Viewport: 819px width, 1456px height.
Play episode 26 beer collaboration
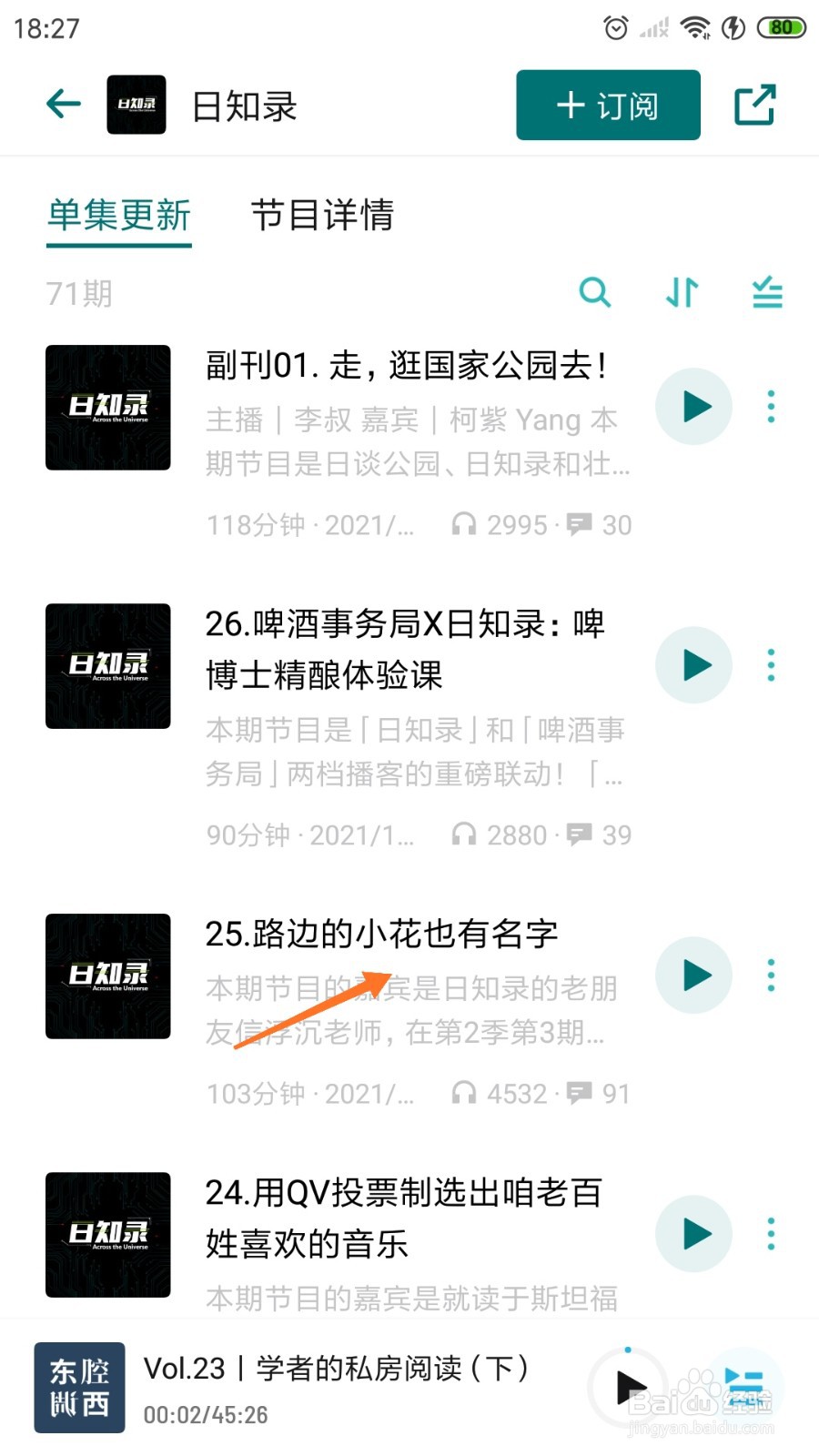pyautogui.click(x=693, y=665)
